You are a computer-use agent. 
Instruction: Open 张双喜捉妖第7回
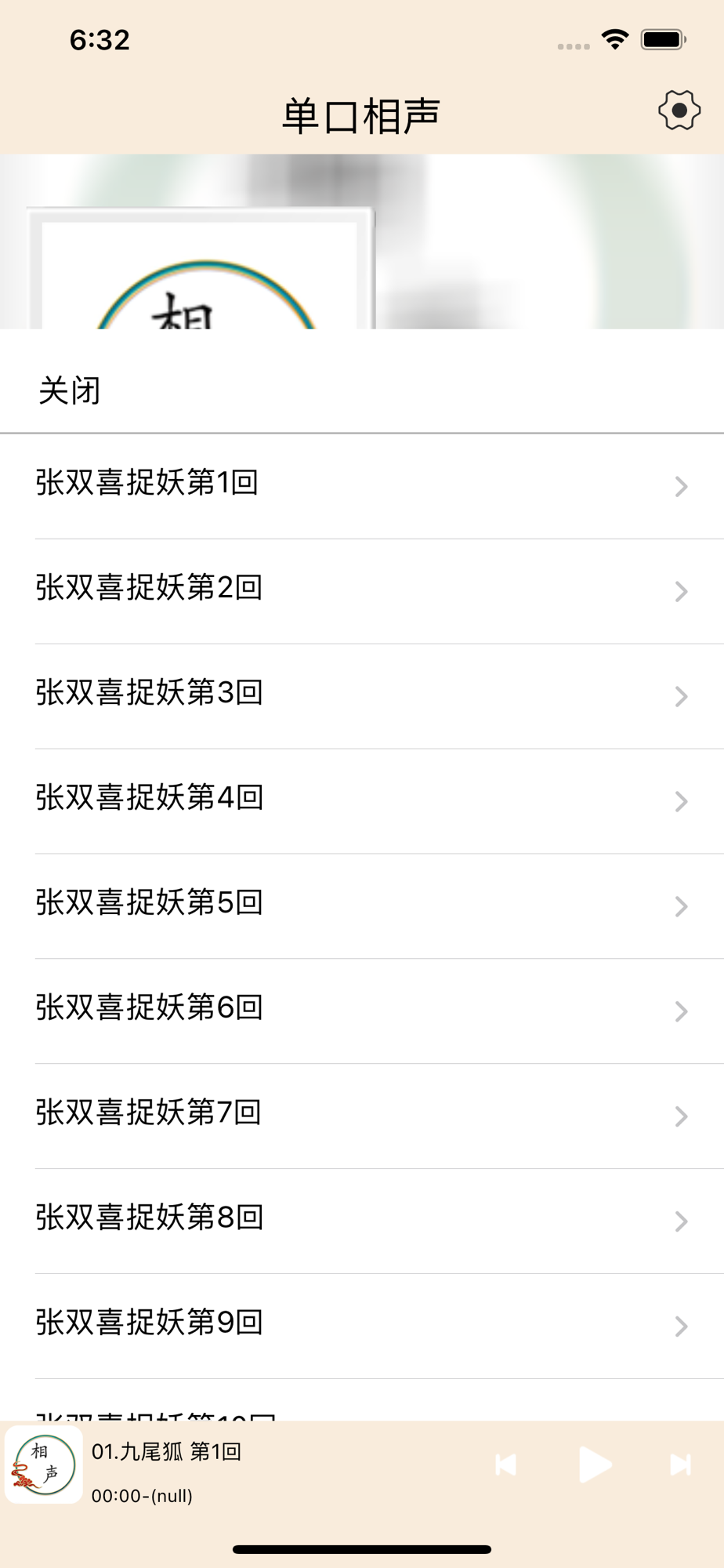click(x=362, y=1116)
